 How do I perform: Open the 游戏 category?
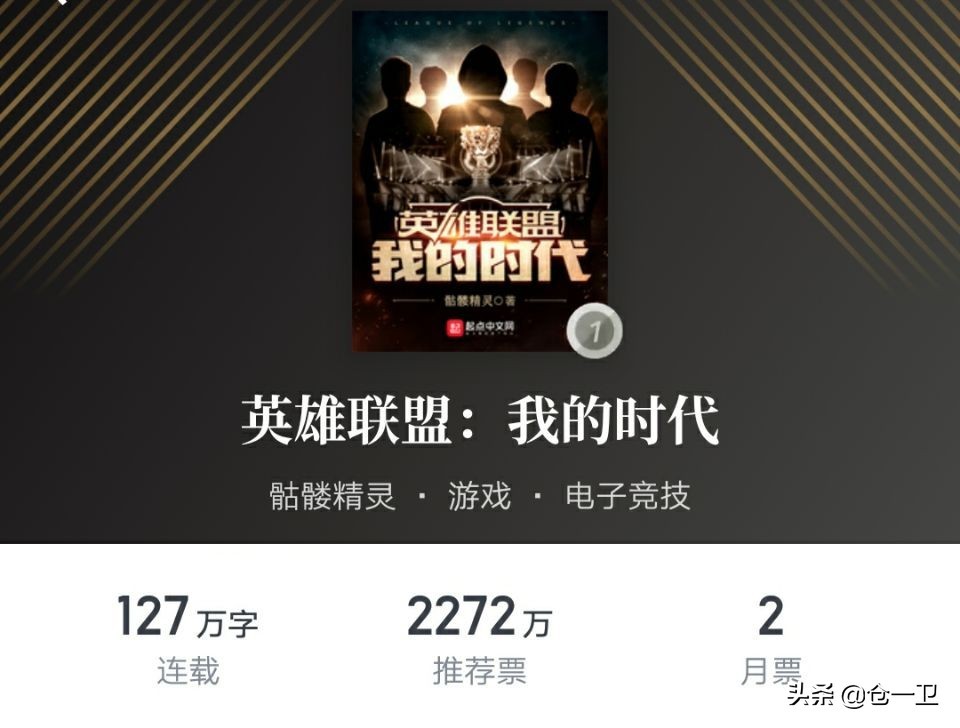pyautogui.click(x=480, y=496)
